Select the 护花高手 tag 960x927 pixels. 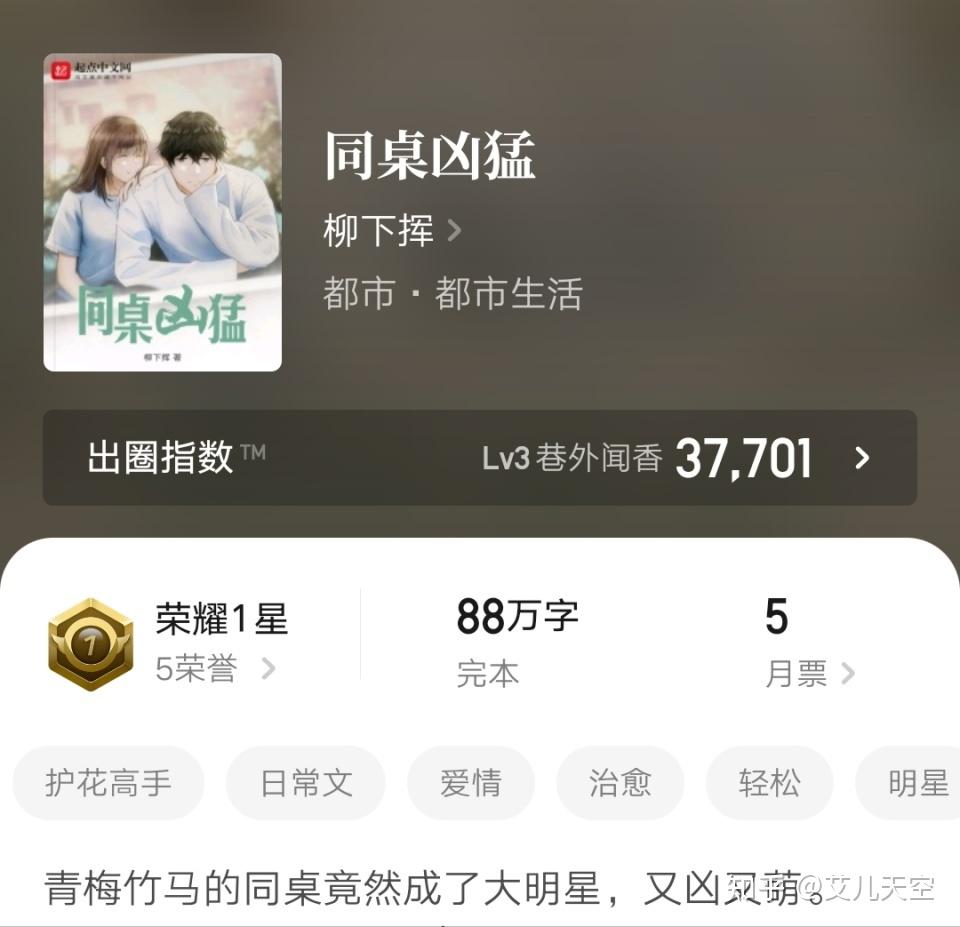(x=108, y=783)
